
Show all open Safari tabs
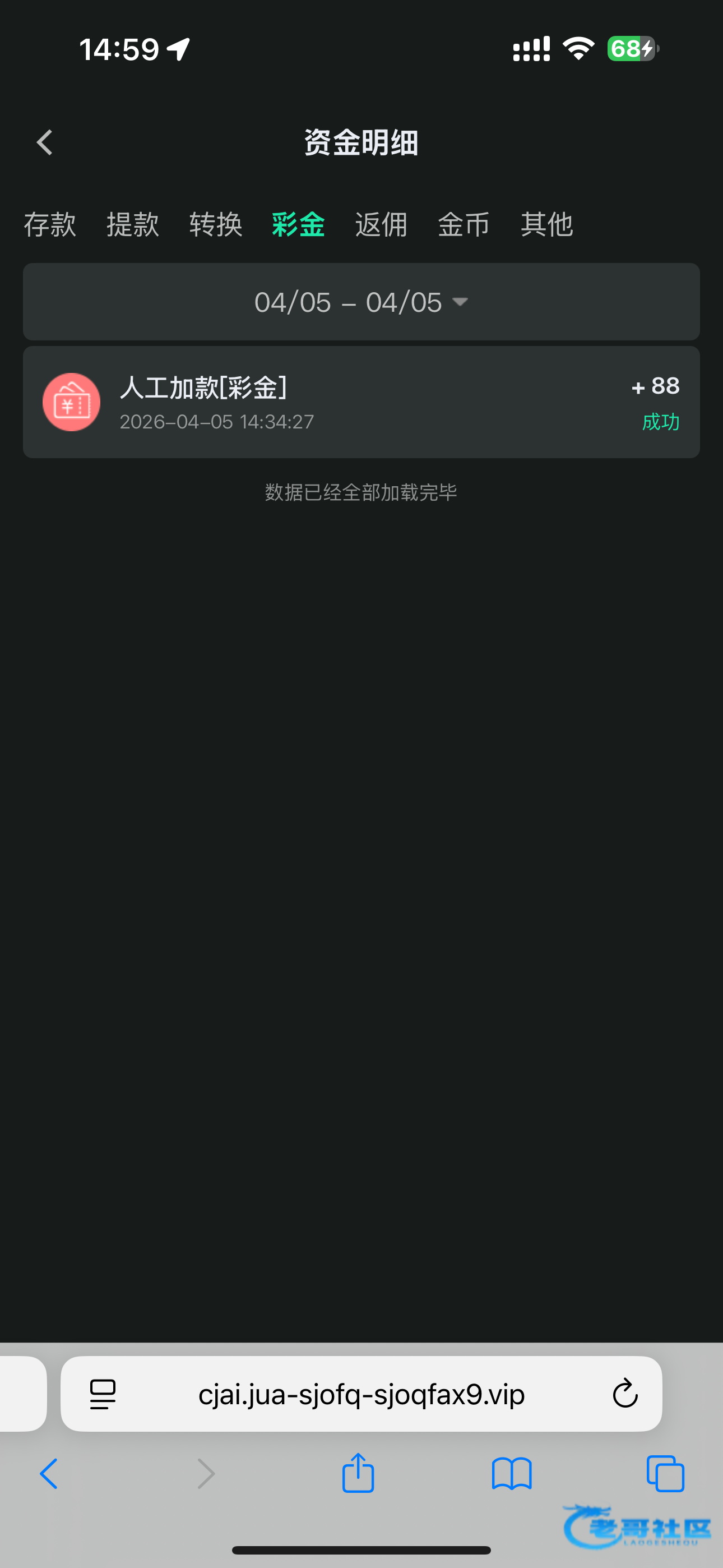[665, 1474]
